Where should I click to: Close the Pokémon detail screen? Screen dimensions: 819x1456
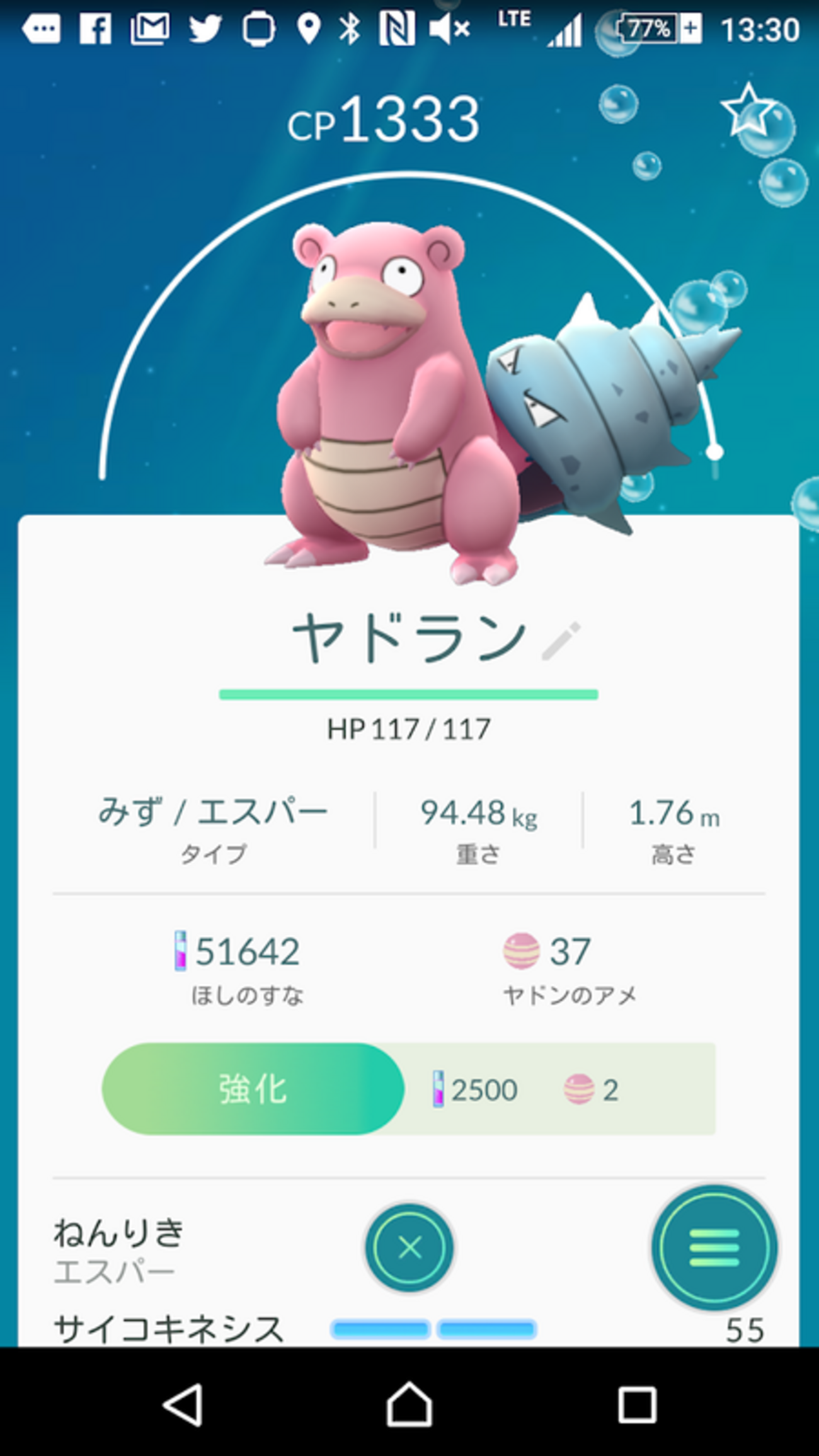409,1247
